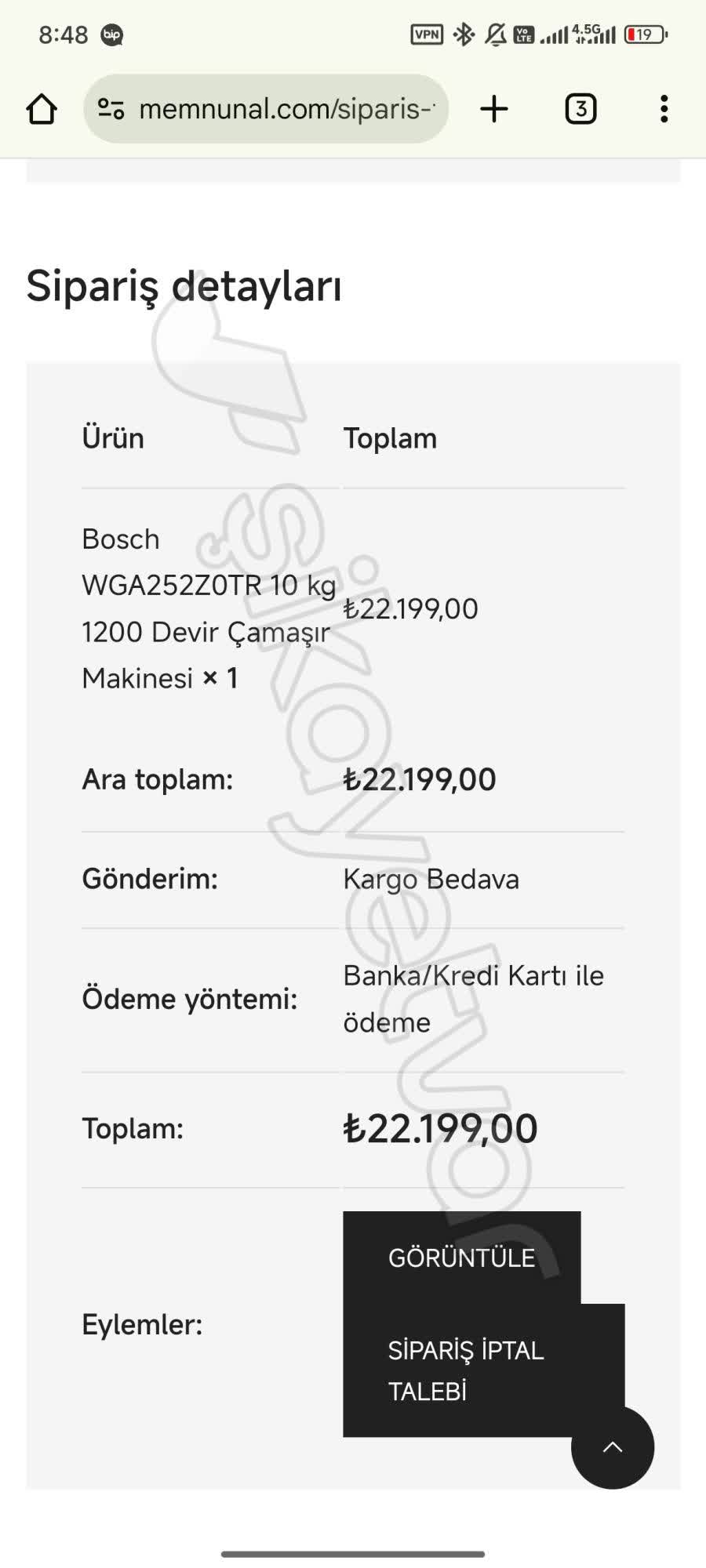Viewport: 706px width, 1568px height.
Task: Tap the GÖRÜNTÜLE action button
Action: click(460, 1258)
